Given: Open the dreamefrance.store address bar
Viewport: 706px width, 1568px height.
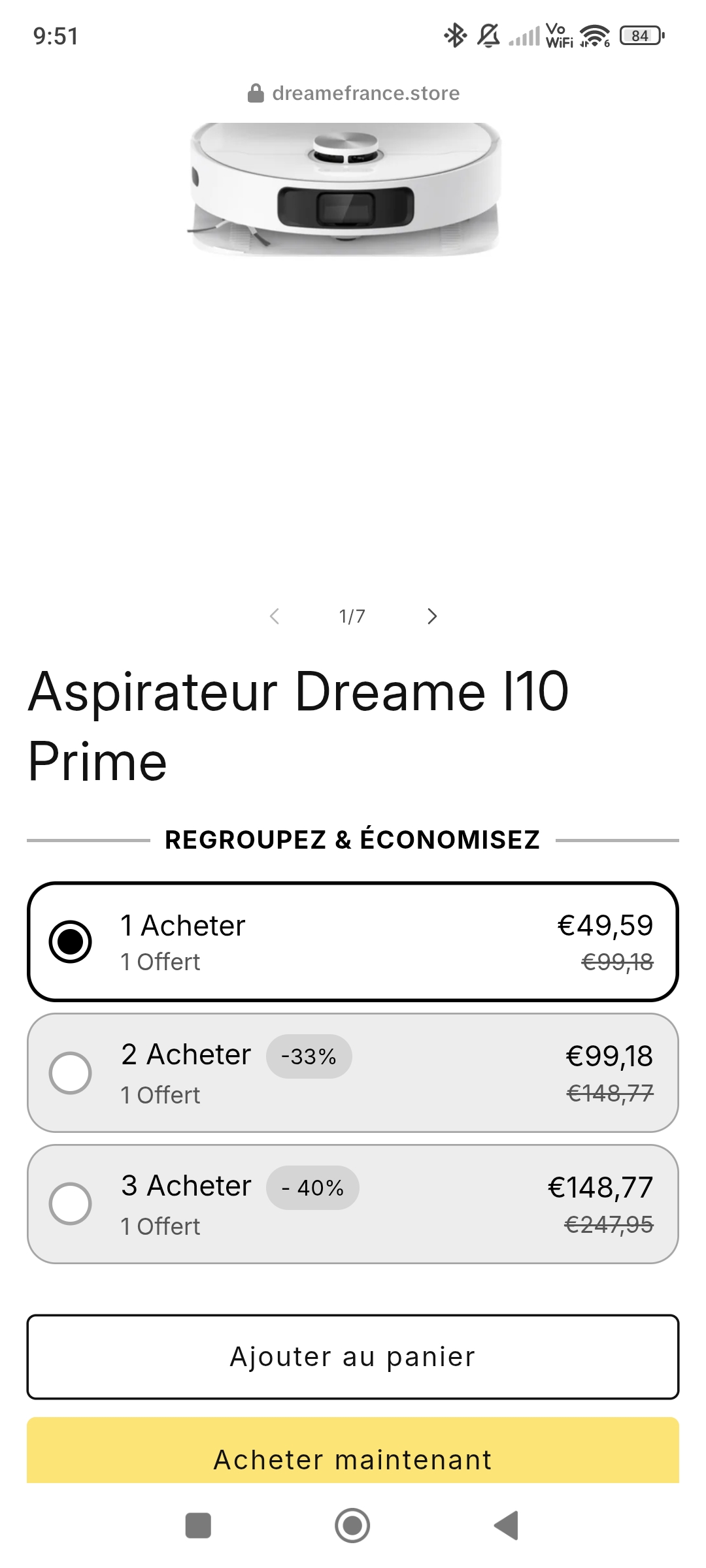Looking at the screenshot, I should (353, 93).
